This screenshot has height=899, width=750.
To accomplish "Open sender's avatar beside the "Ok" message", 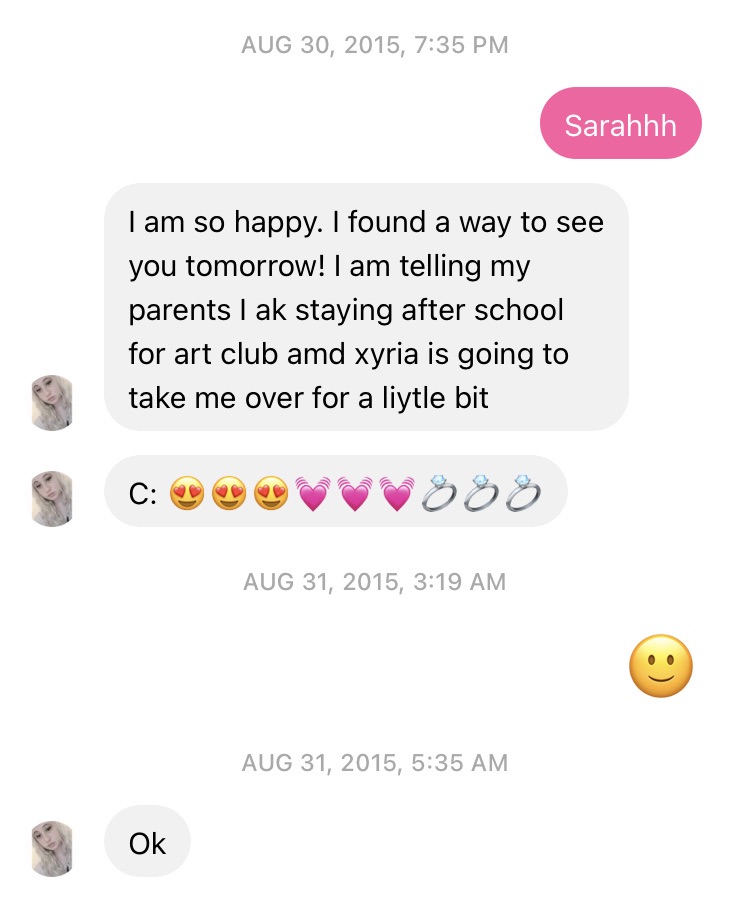I will click(53, 848).
